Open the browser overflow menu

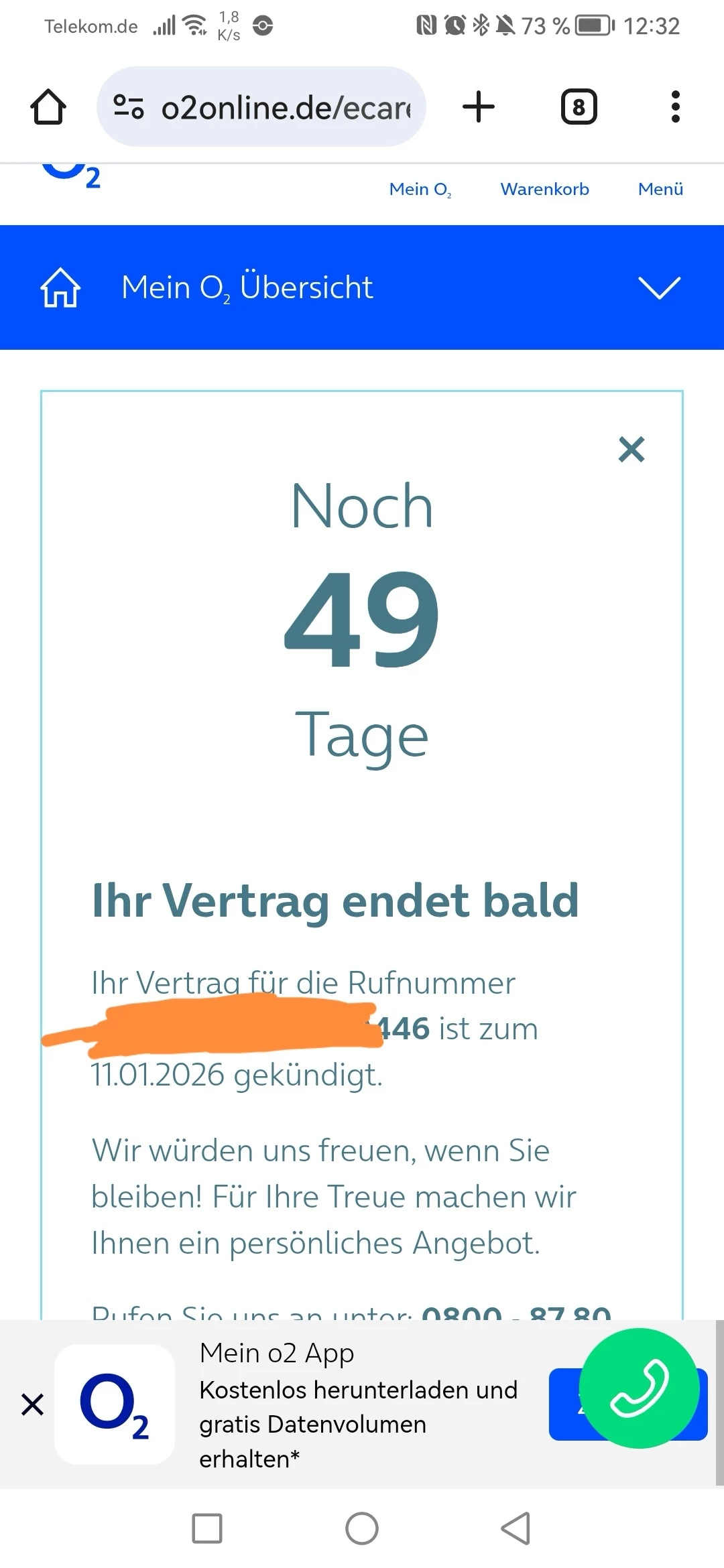point(675,107)
